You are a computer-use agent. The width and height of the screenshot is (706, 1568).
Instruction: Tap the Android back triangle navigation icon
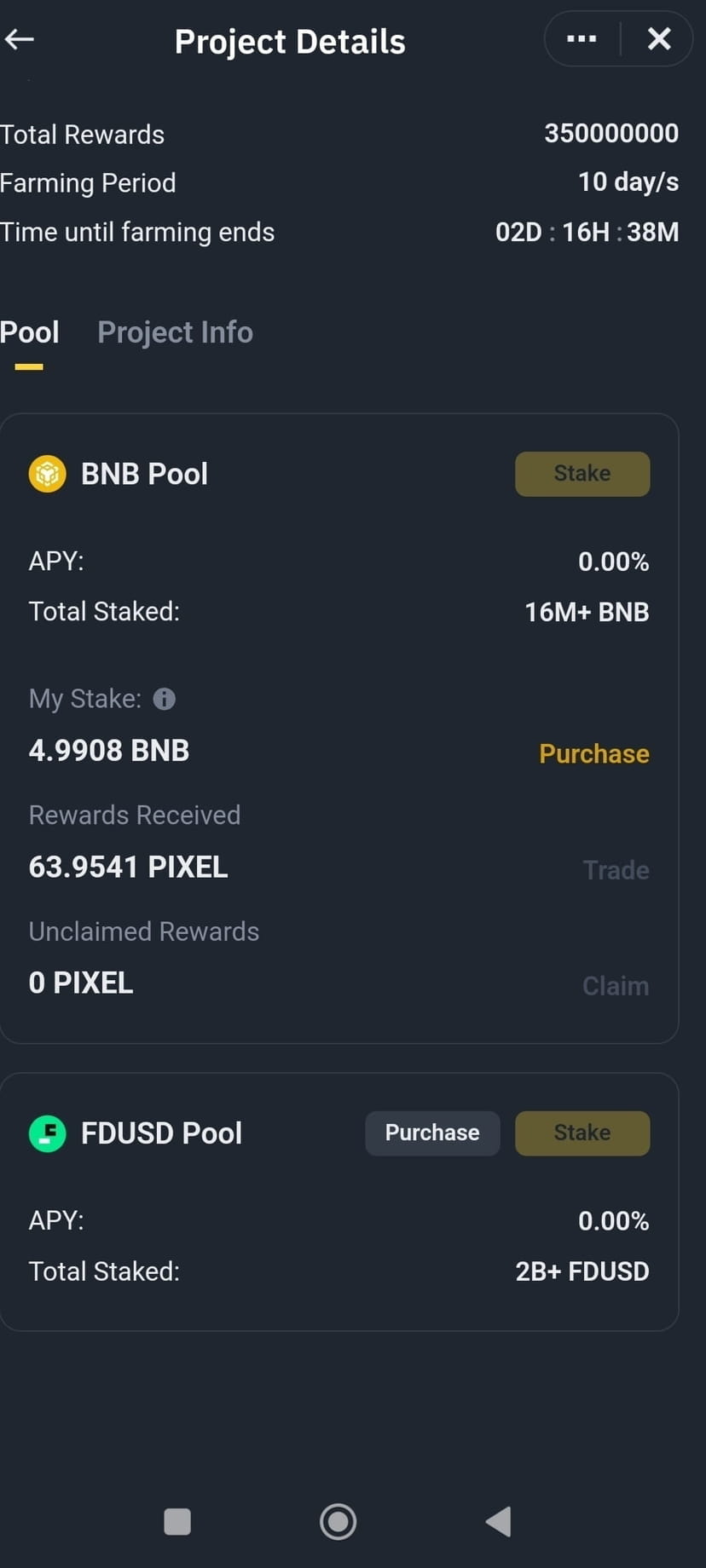(x=500, y=1522)
